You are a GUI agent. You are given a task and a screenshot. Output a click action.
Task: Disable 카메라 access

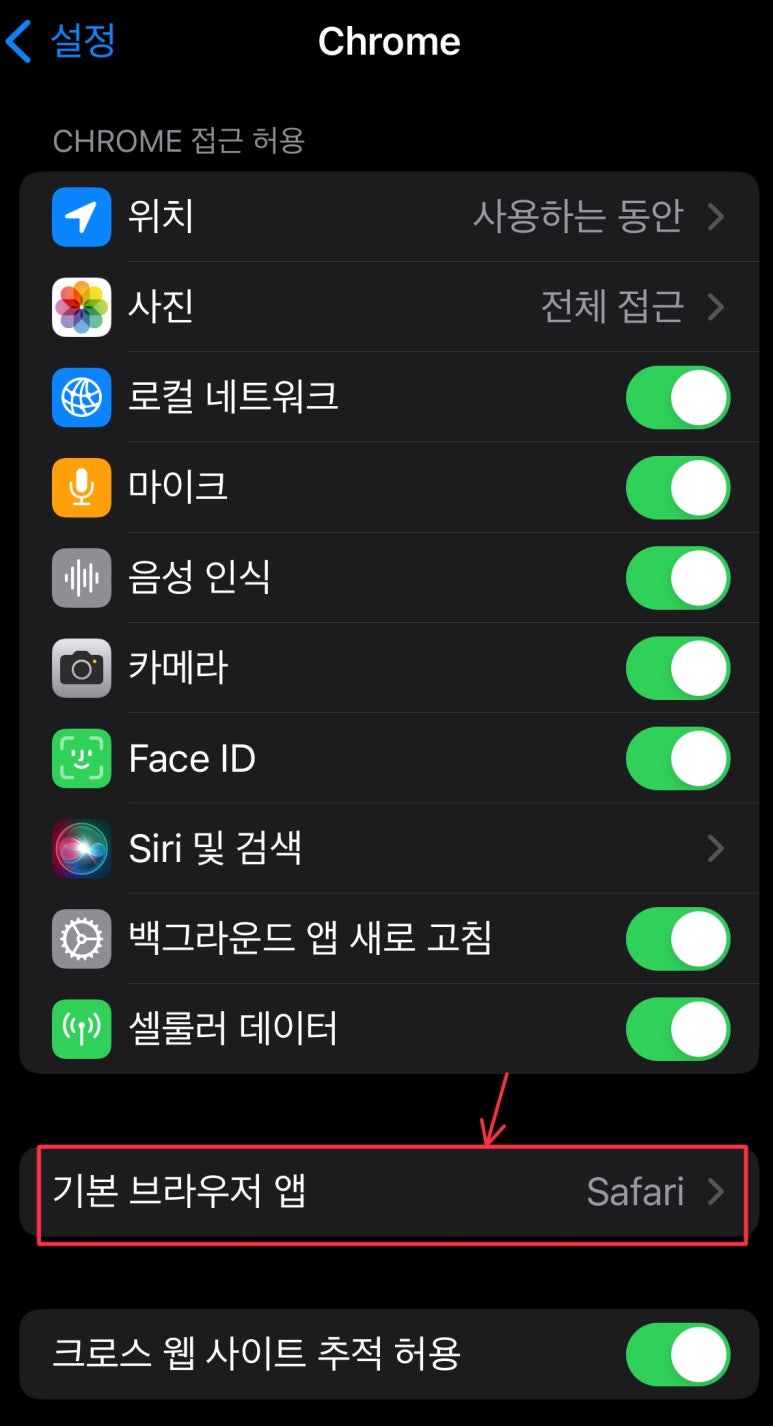point(677,668)
